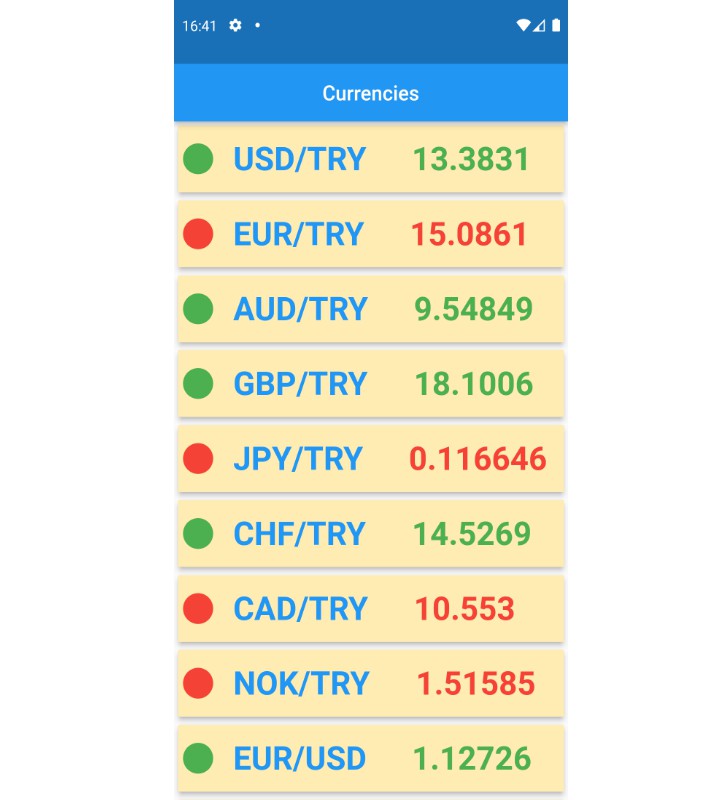Toggle the red dot on CAD/TRY row
This screenshot has width=721, height=800.
(x=200, y=609)
